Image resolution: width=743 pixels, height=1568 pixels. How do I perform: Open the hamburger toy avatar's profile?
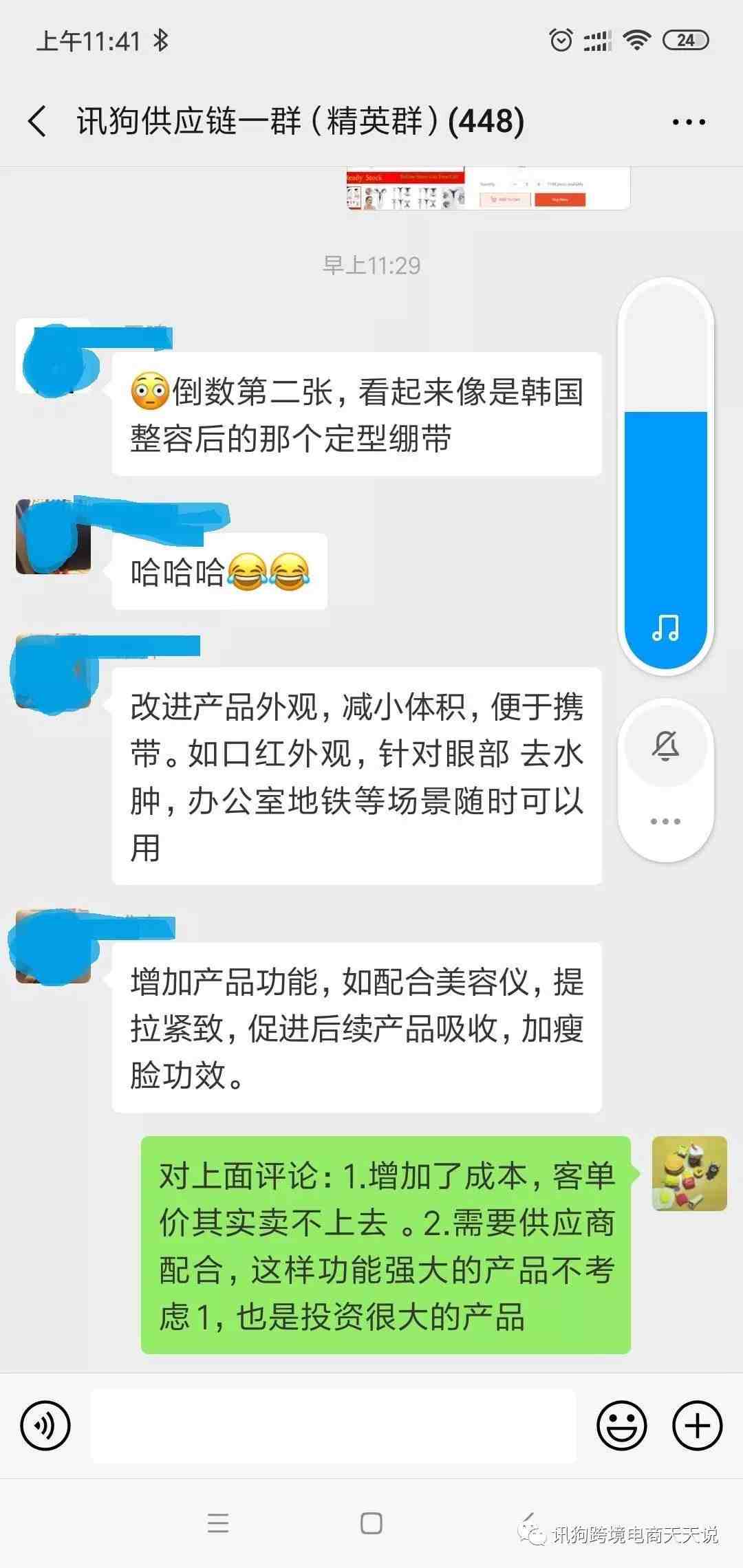(x=689, y=1175)
